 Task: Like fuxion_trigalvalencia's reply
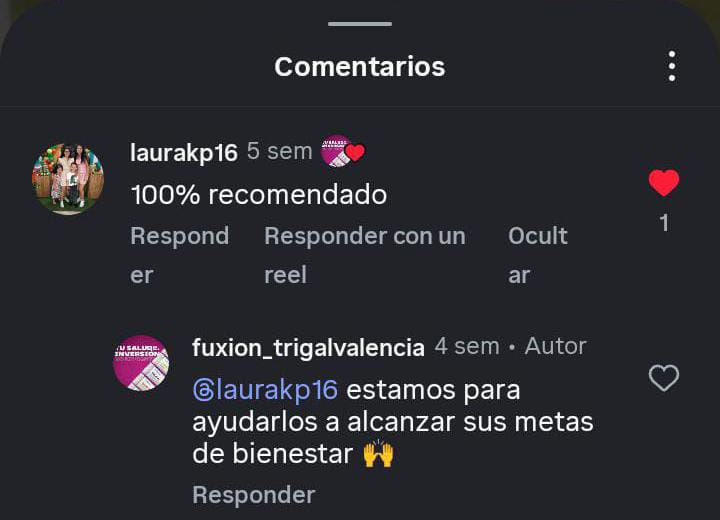point(664,378)
